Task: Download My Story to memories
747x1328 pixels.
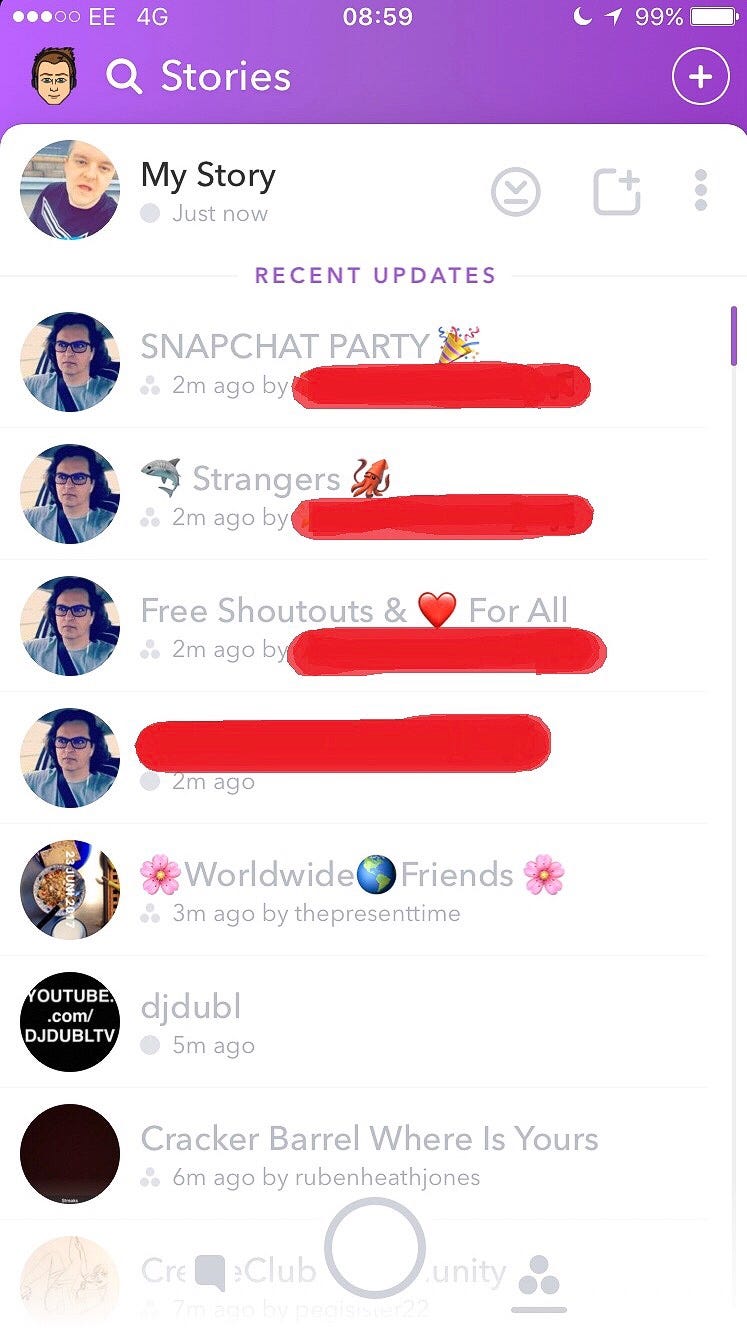Action: 516,191
